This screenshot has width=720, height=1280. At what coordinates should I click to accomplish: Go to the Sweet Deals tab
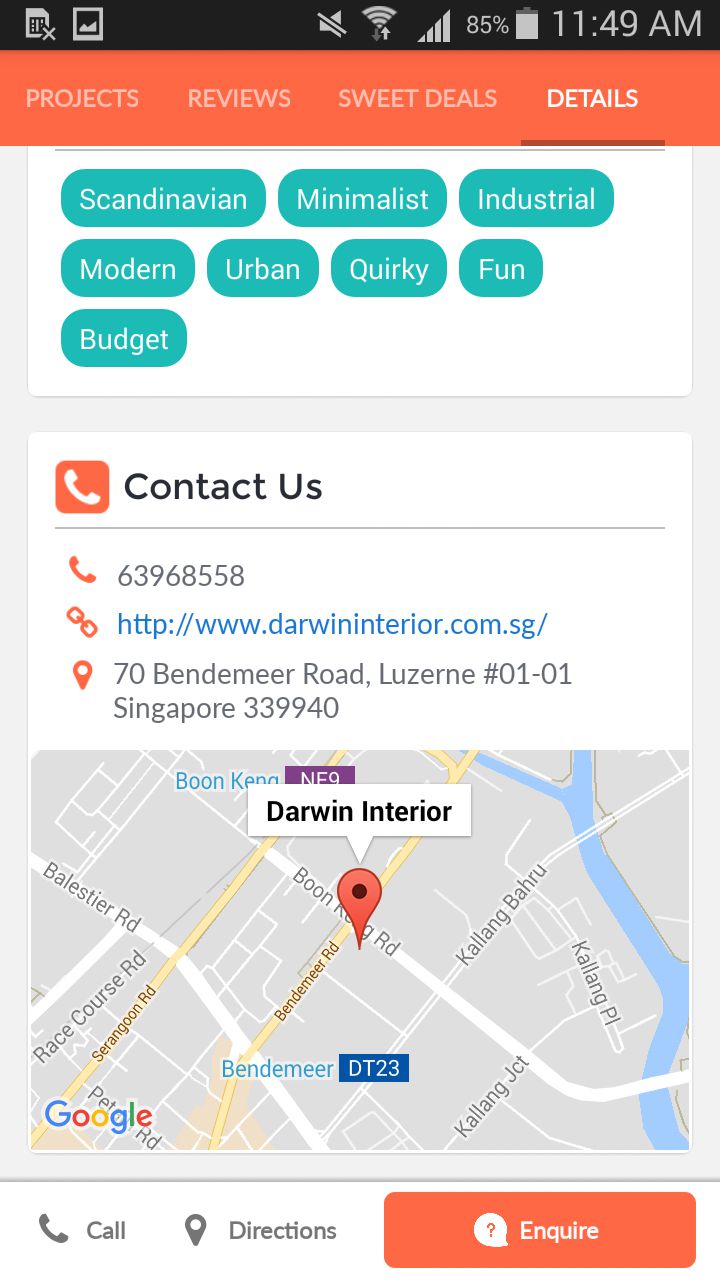coord(417,98)
